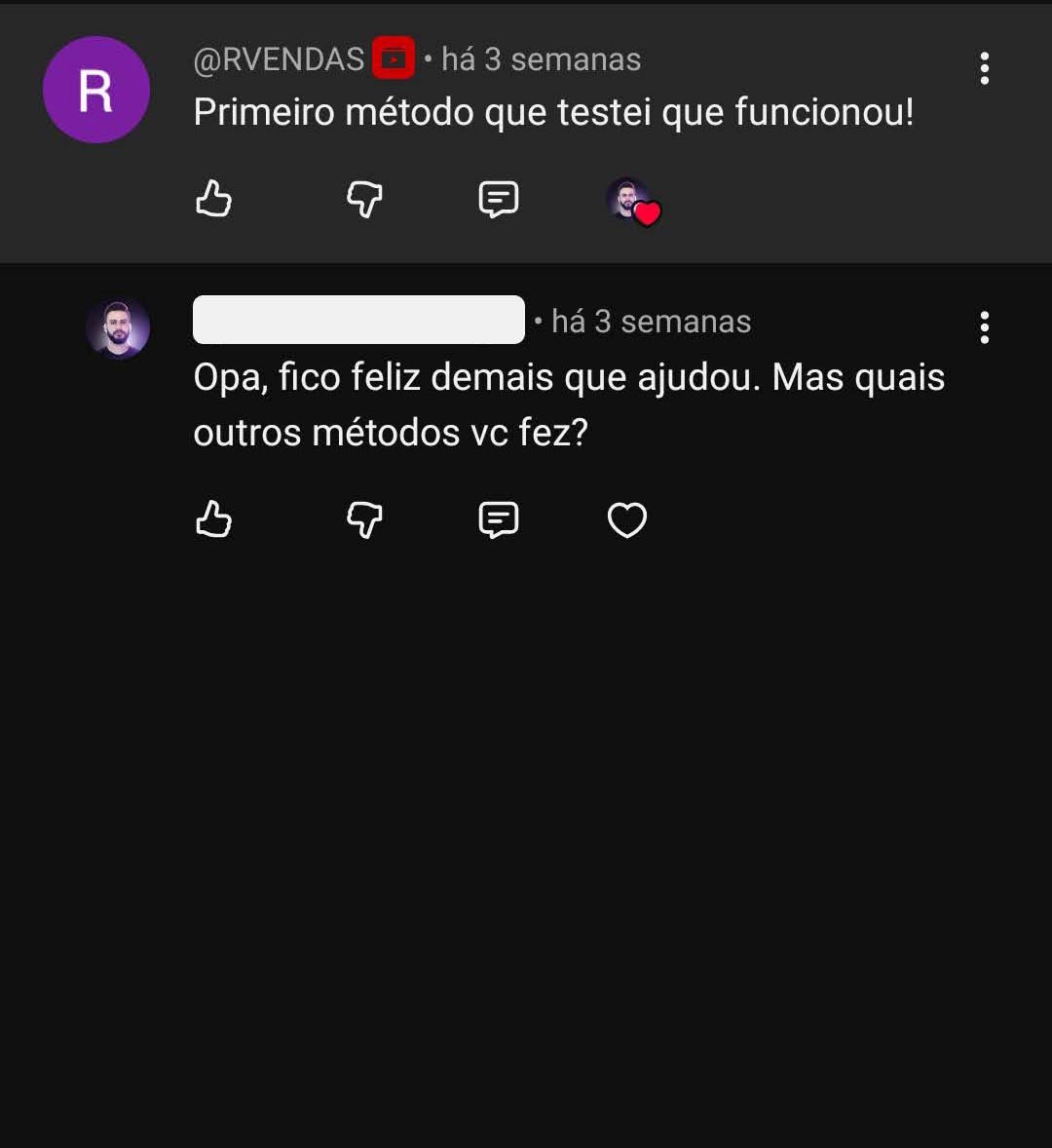
Task: Open the options menu for the reply comment
Action: (x=984, y=328)
